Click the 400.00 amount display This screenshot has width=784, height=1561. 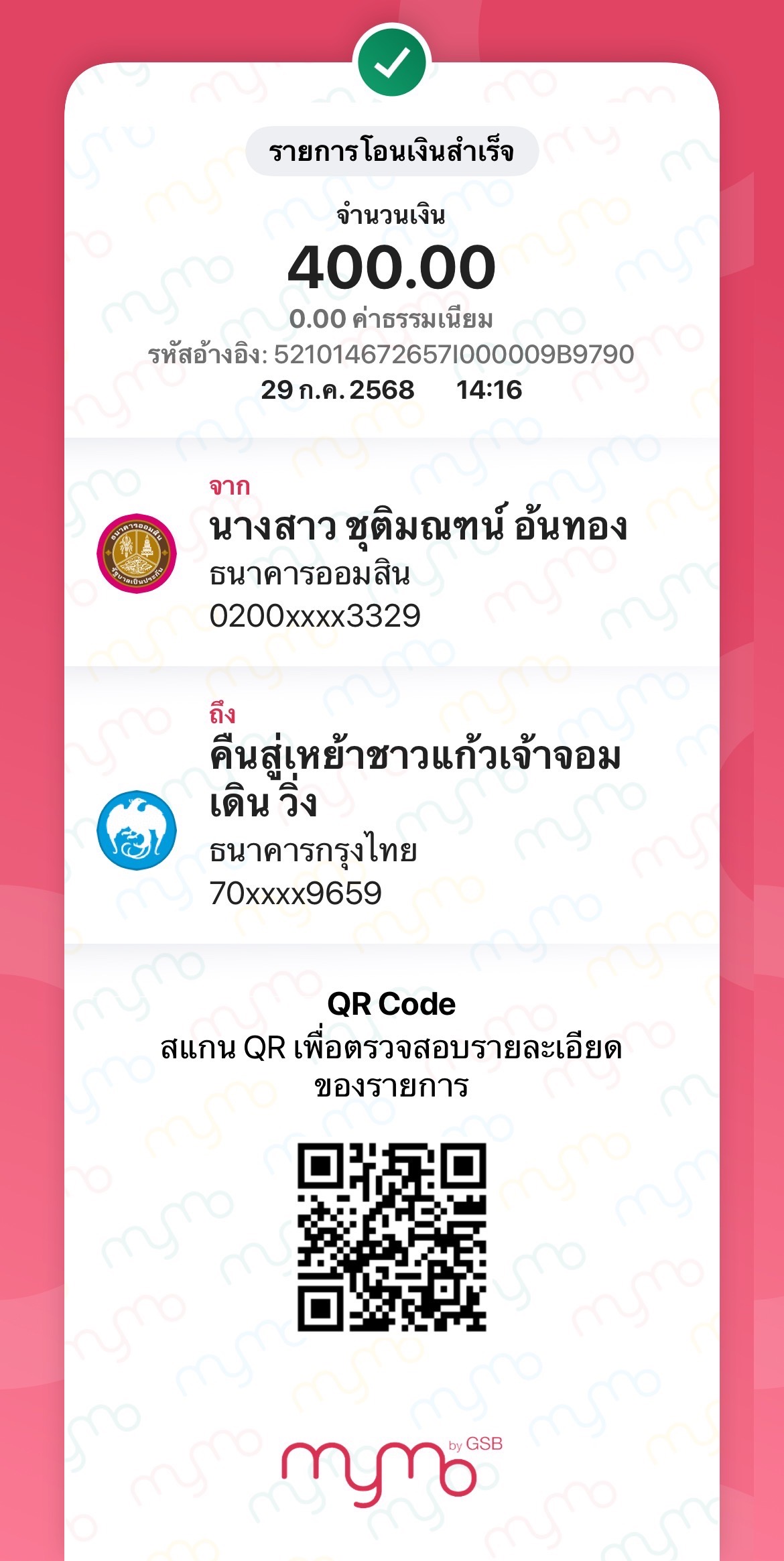click(x=392, y=269)
